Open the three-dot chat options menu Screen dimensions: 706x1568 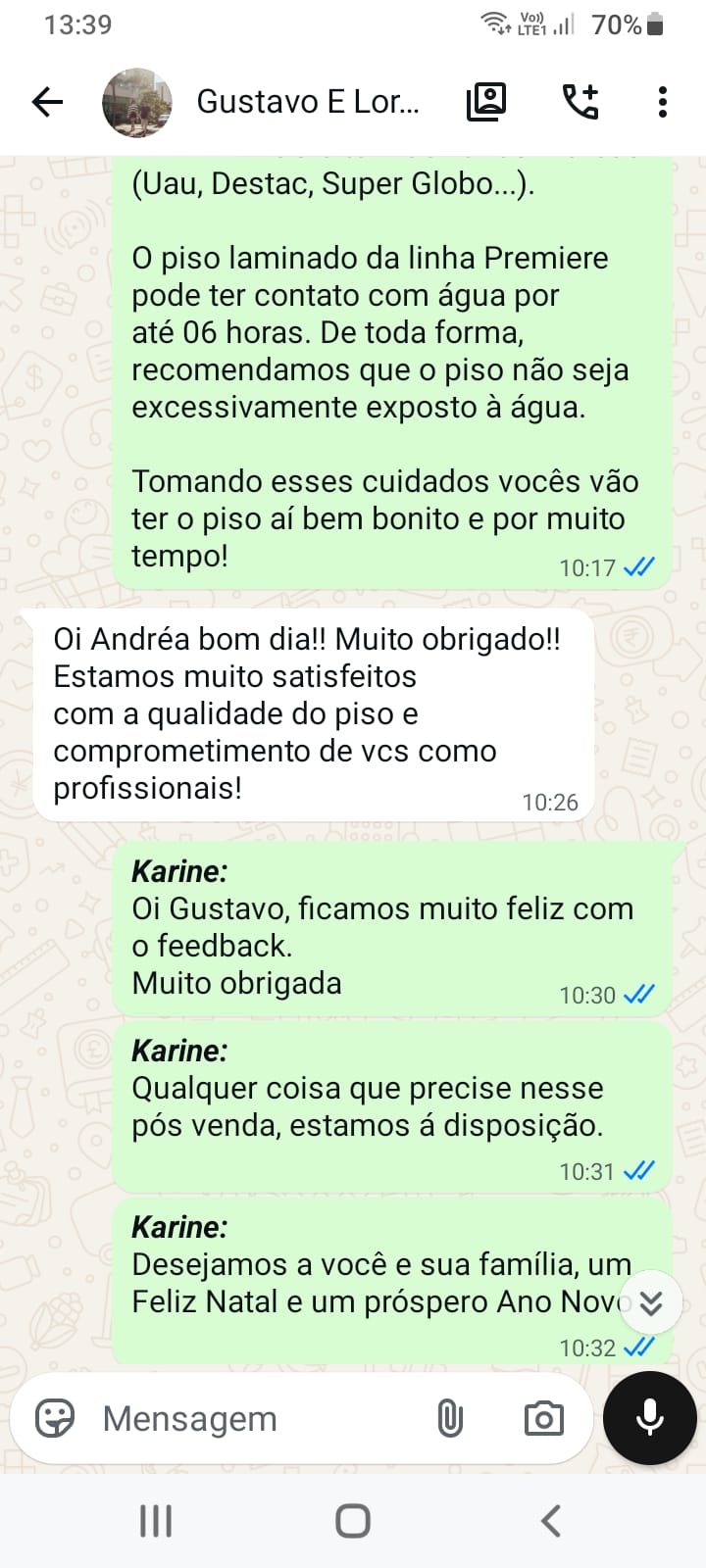point(663,101)
